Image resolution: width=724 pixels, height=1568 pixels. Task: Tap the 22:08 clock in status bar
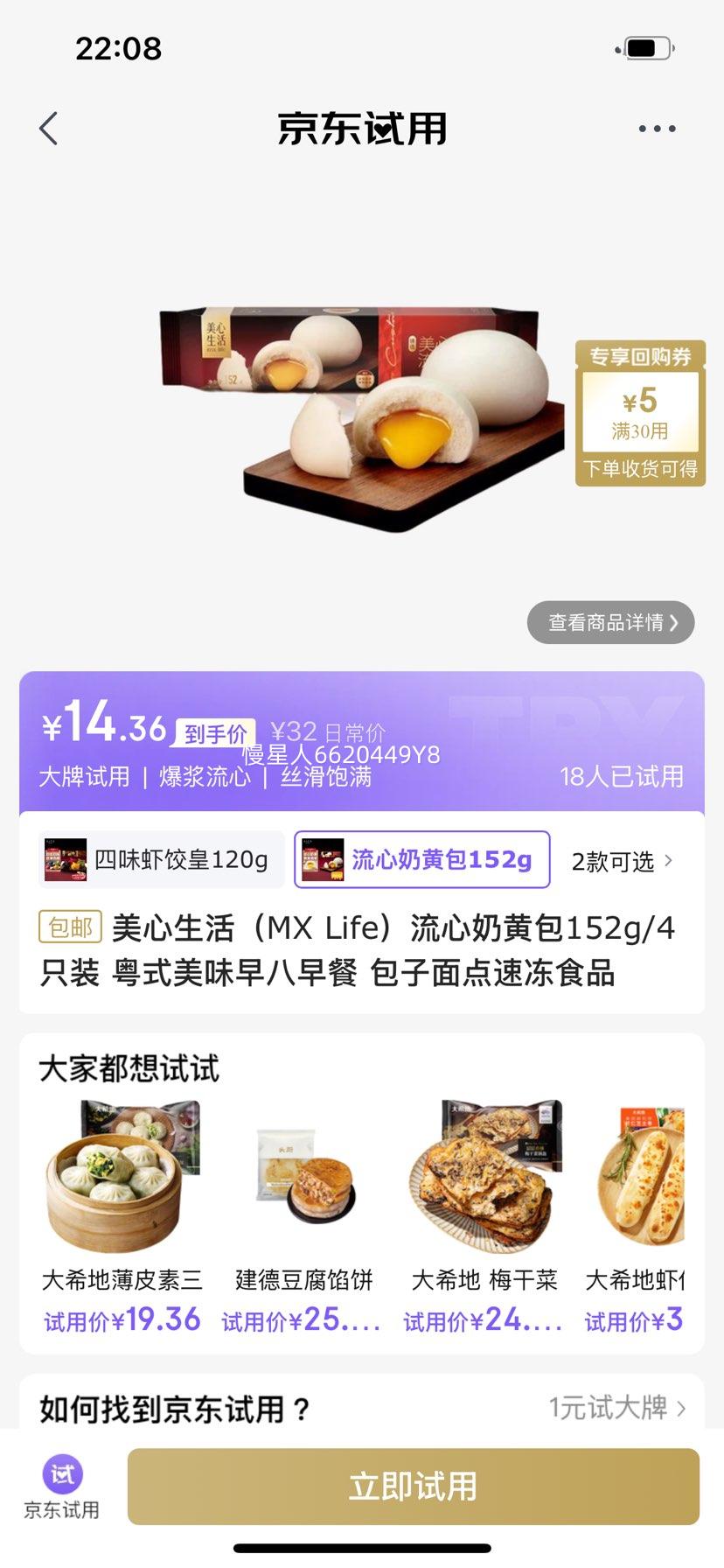[x=118, y=49]
